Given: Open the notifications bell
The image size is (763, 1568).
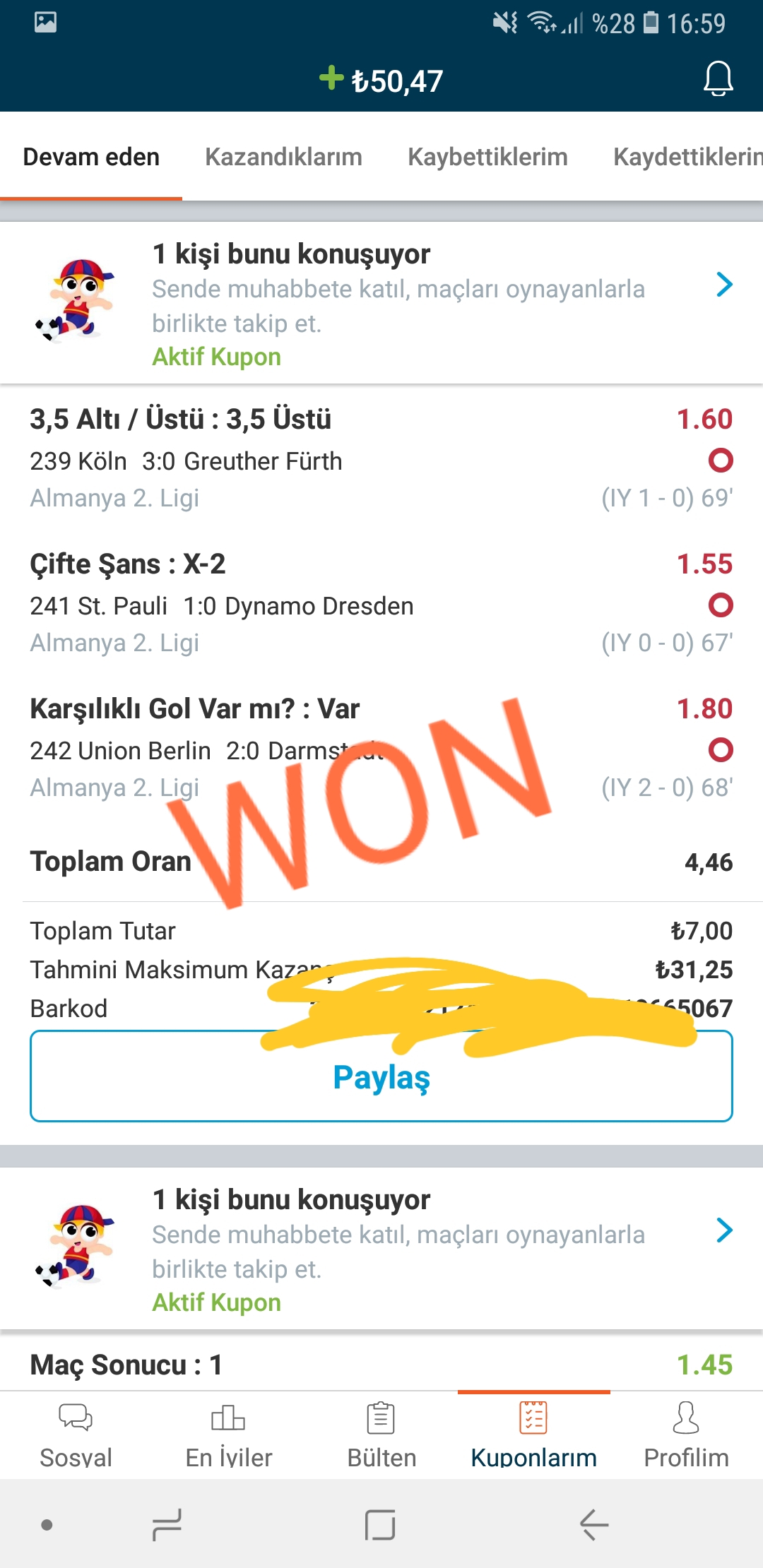Looking at the screenshot, I should point(718,78).
